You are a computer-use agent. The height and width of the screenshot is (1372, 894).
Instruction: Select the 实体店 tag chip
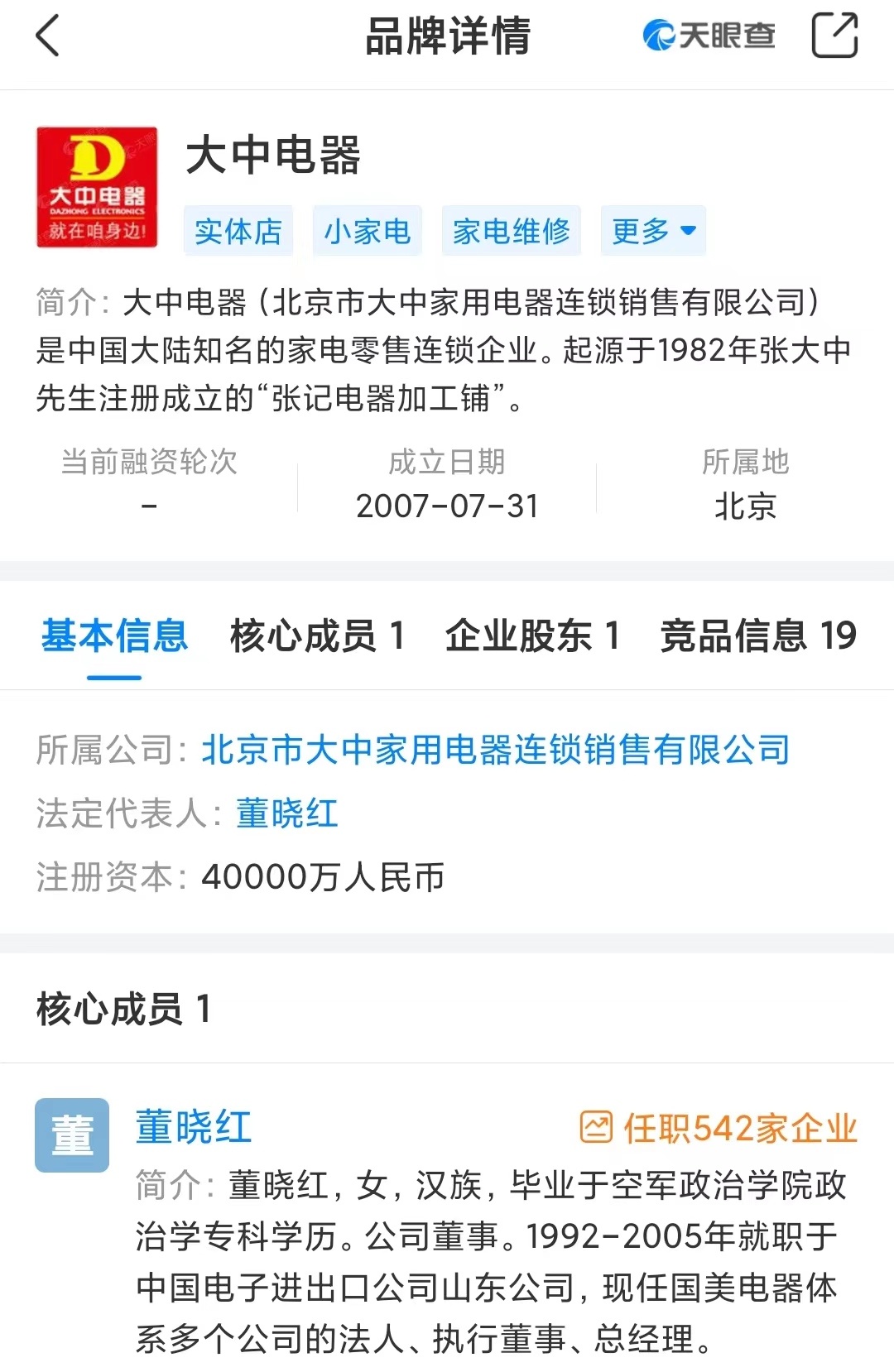pyautogui.click(x=238, y=231)
